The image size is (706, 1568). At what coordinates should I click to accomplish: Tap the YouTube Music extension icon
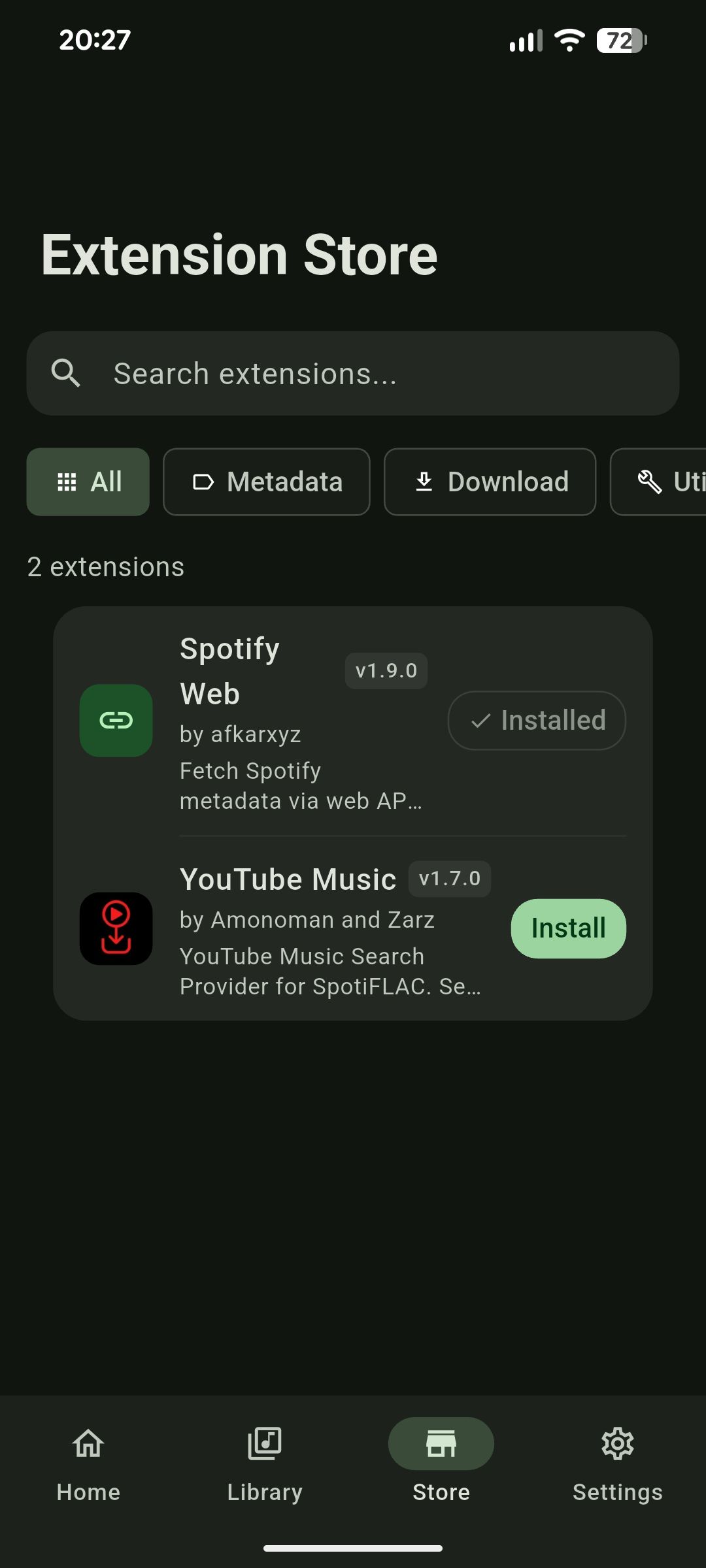click(x=116, y=928)
